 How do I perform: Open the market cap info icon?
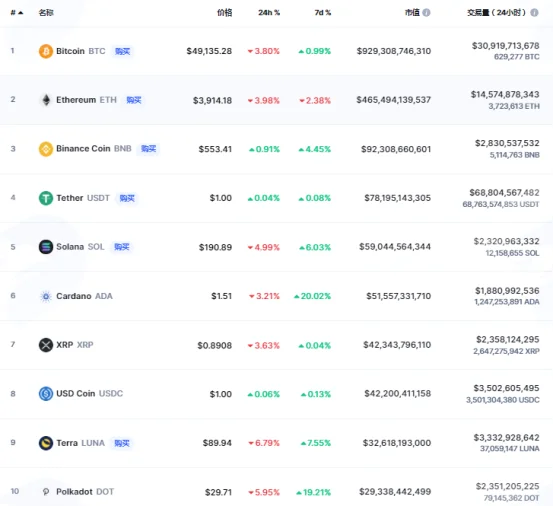click(426, 13)
